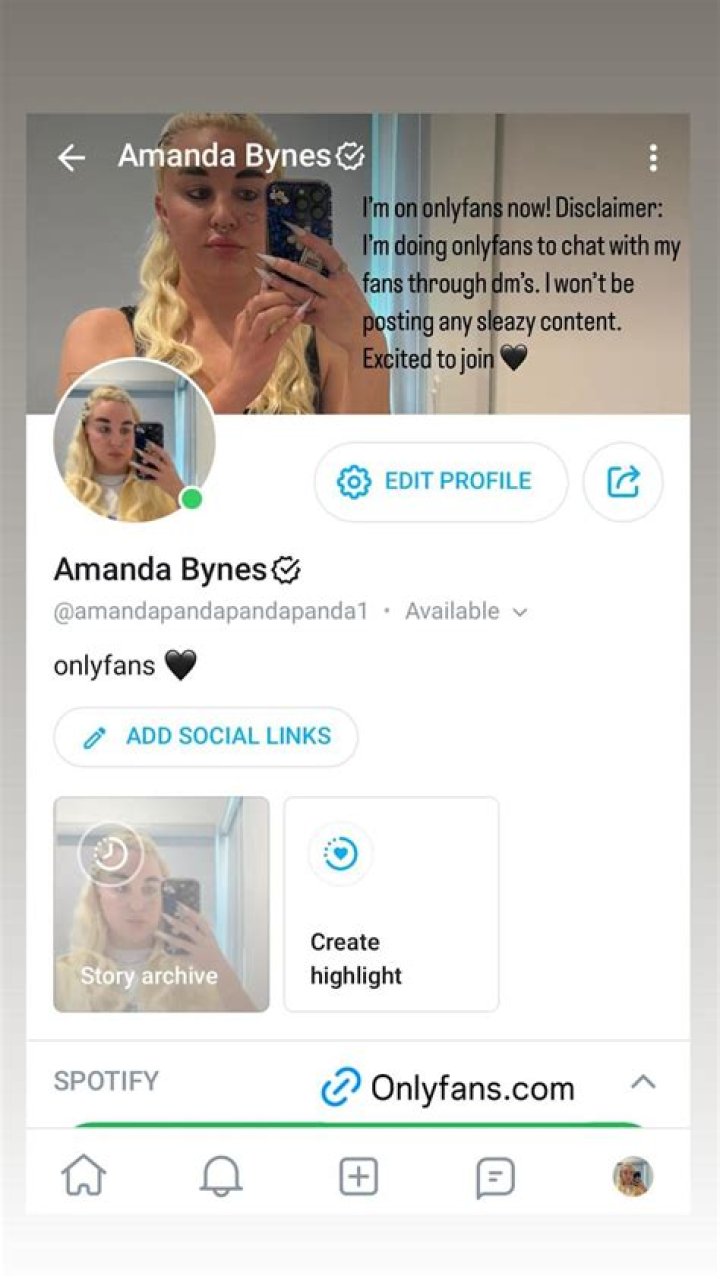Tap the create new post icon
Viewport: 720px width, 1279px height.
point(360,1176)
